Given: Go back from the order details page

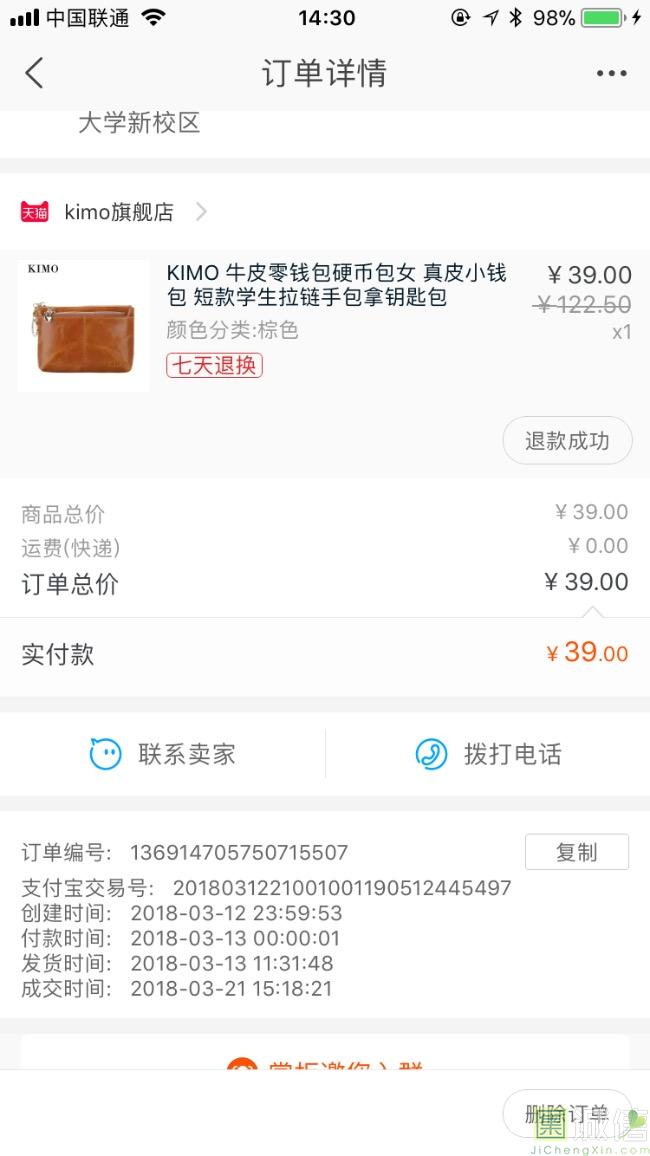Looking at the screenshot, I should (x=35, y=73).
